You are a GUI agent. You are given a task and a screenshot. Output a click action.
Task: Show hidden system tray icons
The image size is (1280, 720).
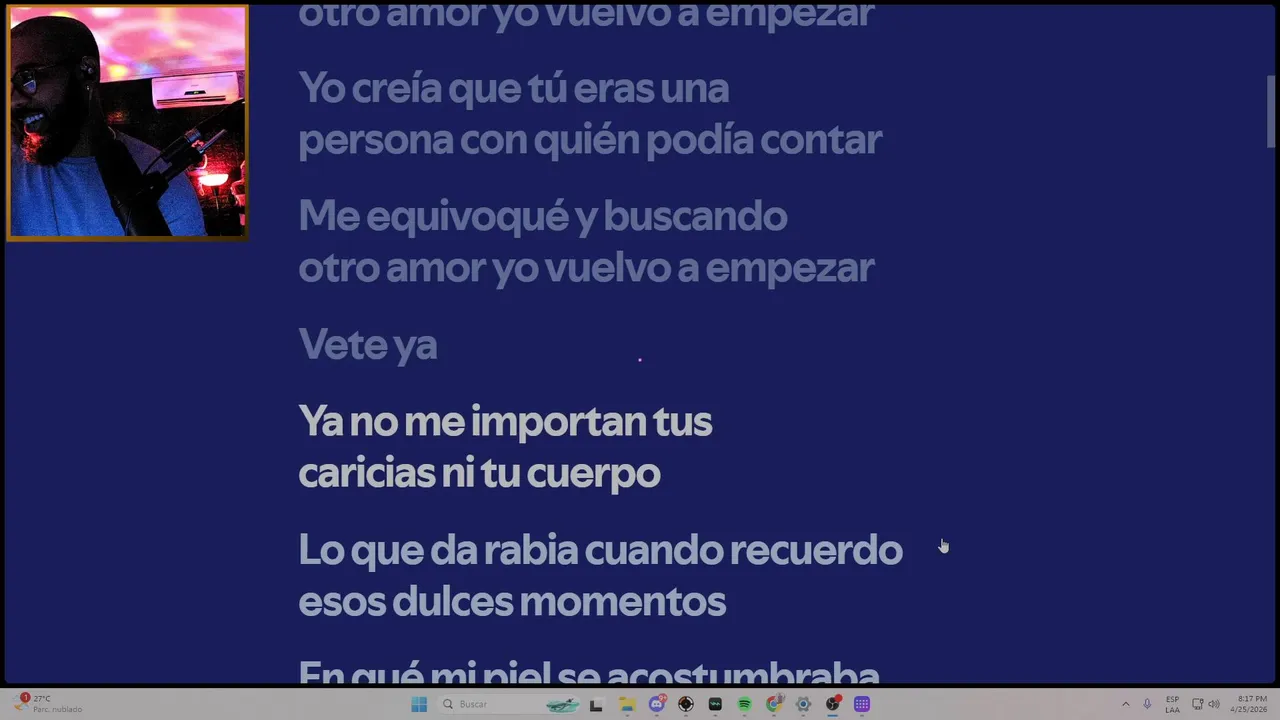[x=1125, y=704]
